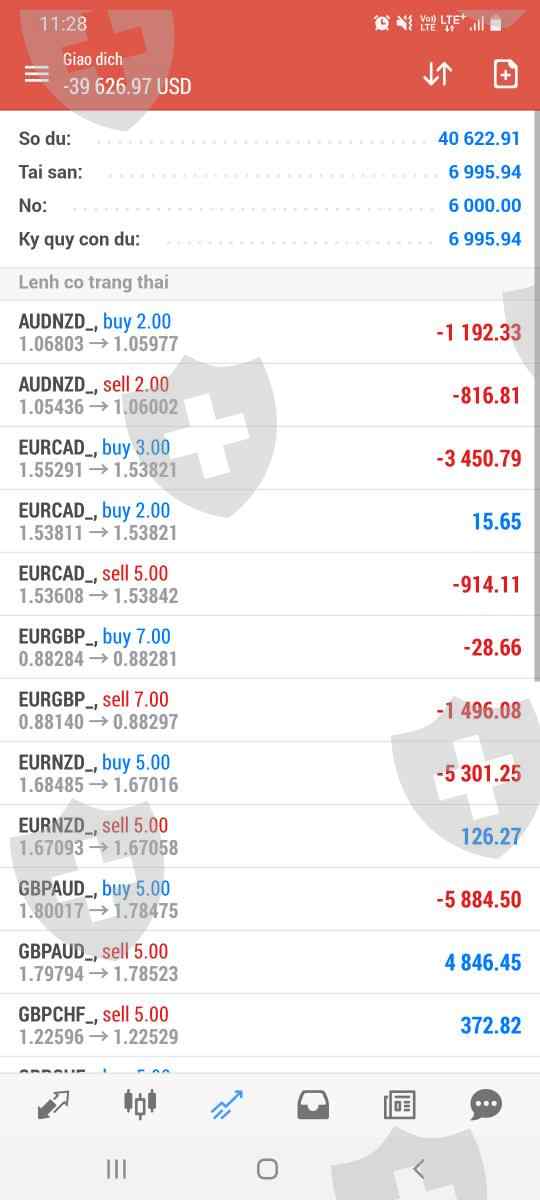Open the hamburger drawer menu
540x1200 pixels.
36,74
